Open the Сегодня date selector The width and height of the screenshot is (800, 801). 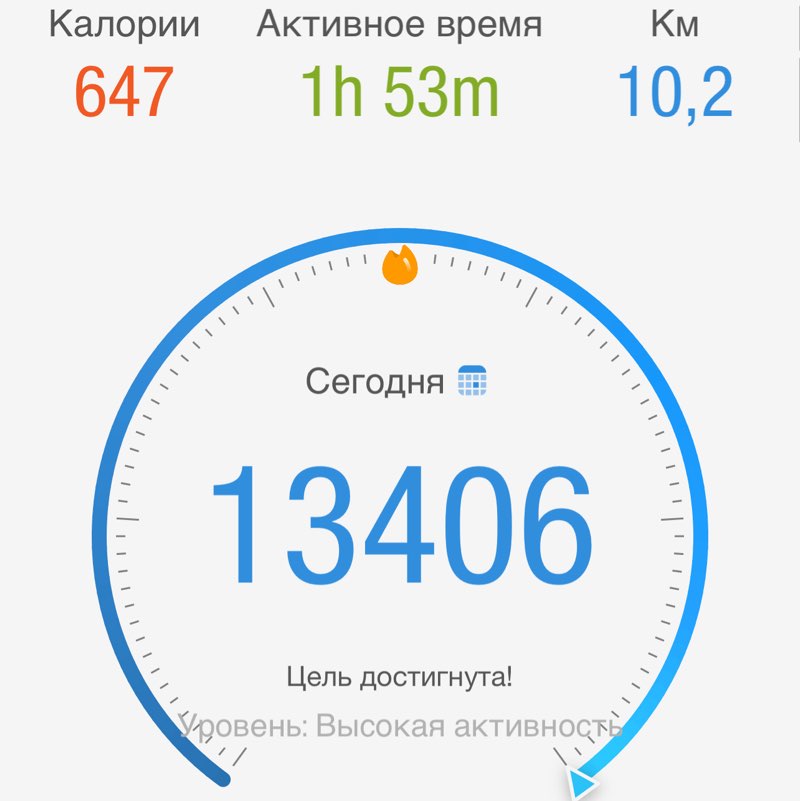(x=377, y=380)
